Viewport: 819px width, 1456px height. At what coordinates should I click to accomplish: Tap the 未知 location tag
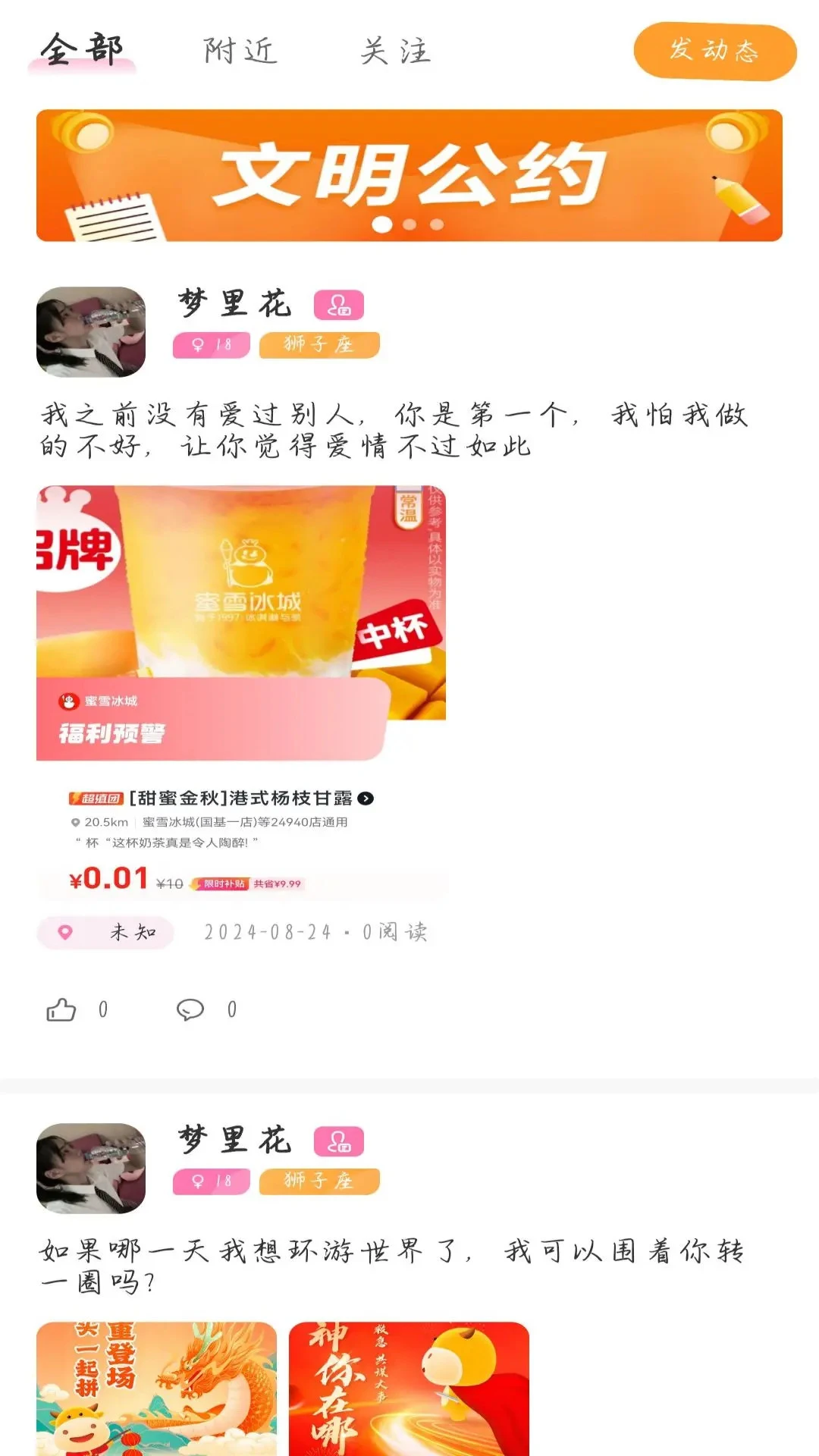coord(106,932)
